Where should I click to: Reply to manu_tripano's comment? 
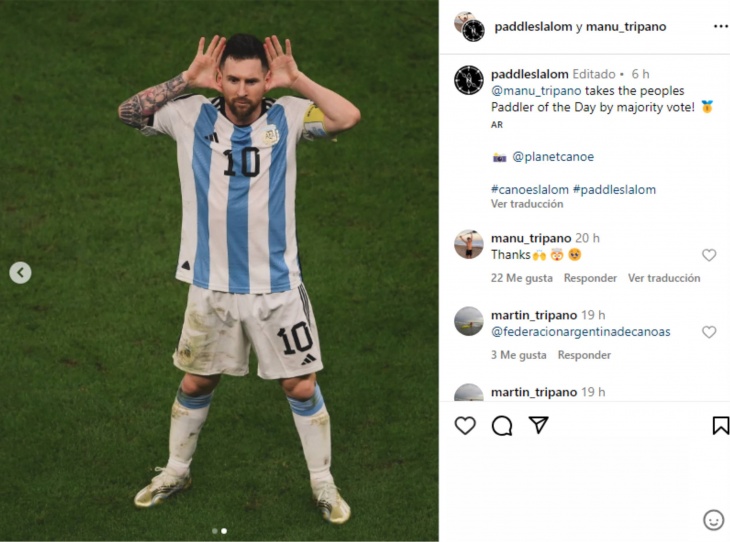[590, 278]
